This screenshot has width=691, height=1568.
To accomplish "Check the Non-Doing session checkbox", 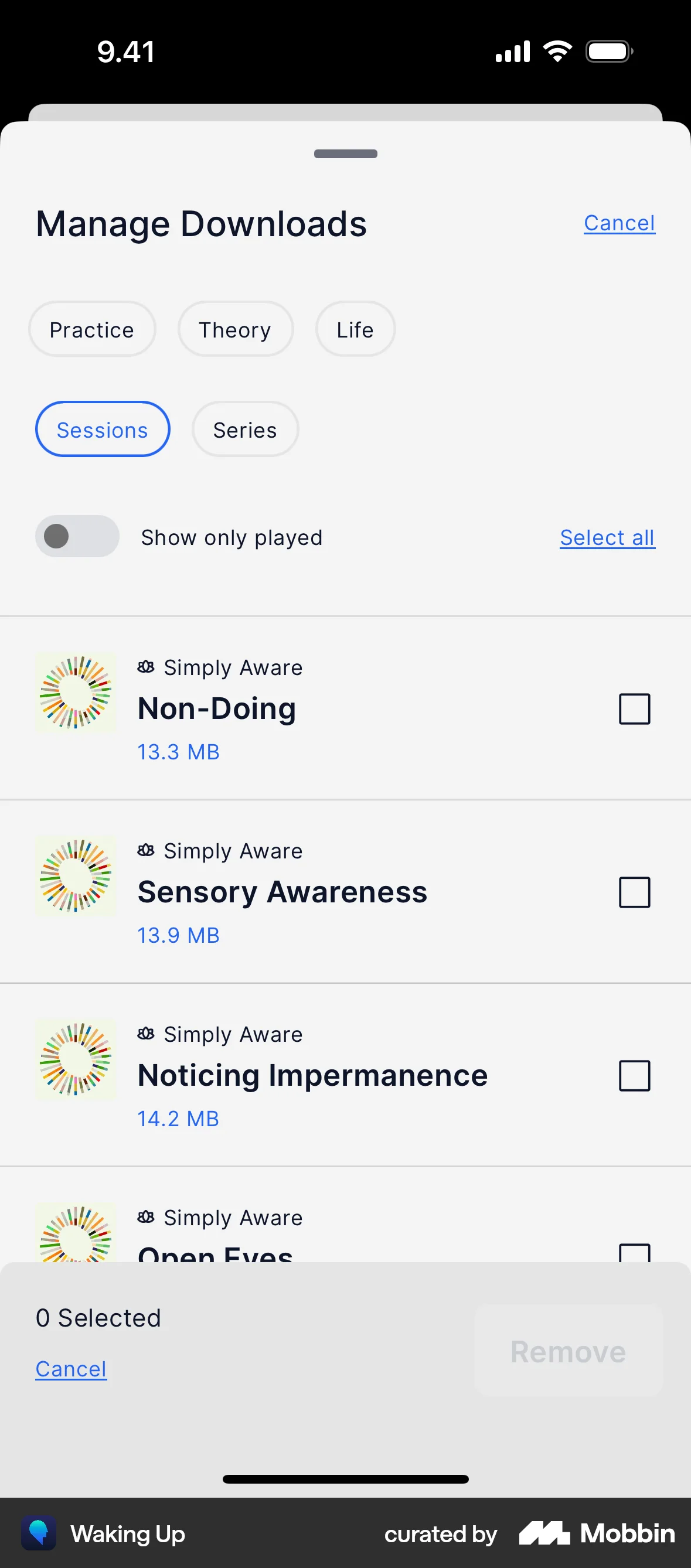I will (634, 708).
